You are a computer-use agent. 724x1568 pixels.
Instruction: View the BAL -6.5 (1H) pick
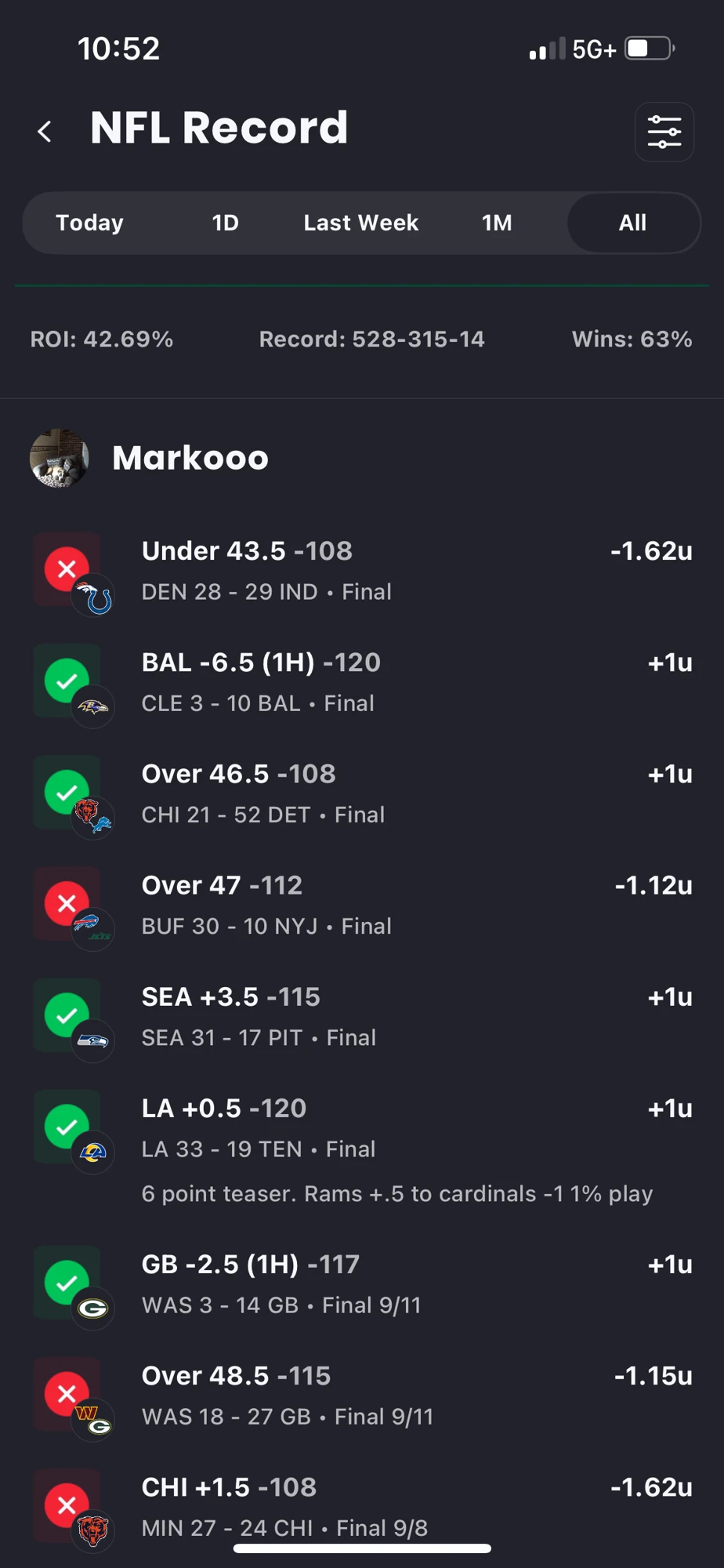(362, 682)
